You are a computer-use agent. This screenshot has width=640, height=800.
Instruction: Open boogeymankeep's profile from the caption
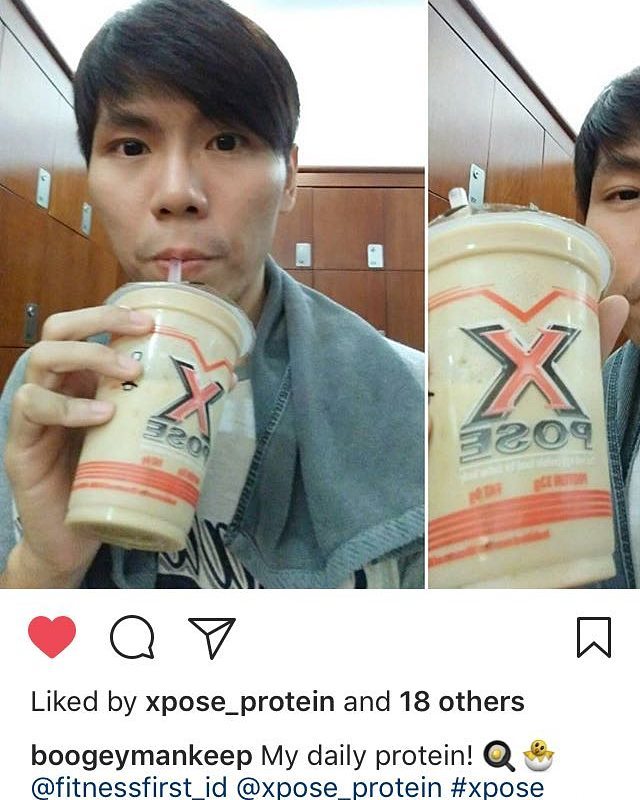(141, 755)
